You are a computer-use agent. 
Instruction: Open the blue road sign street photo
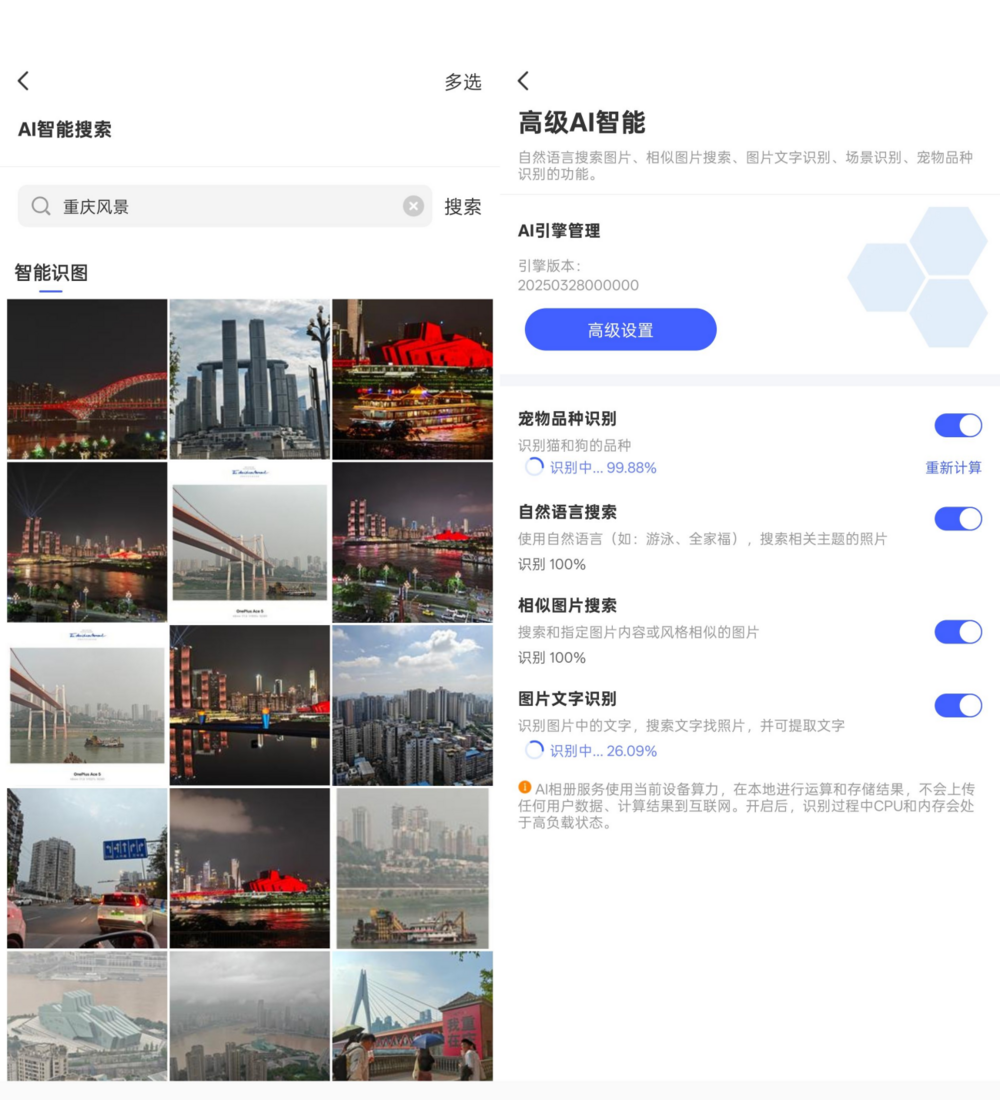click(x=88, y=868)
